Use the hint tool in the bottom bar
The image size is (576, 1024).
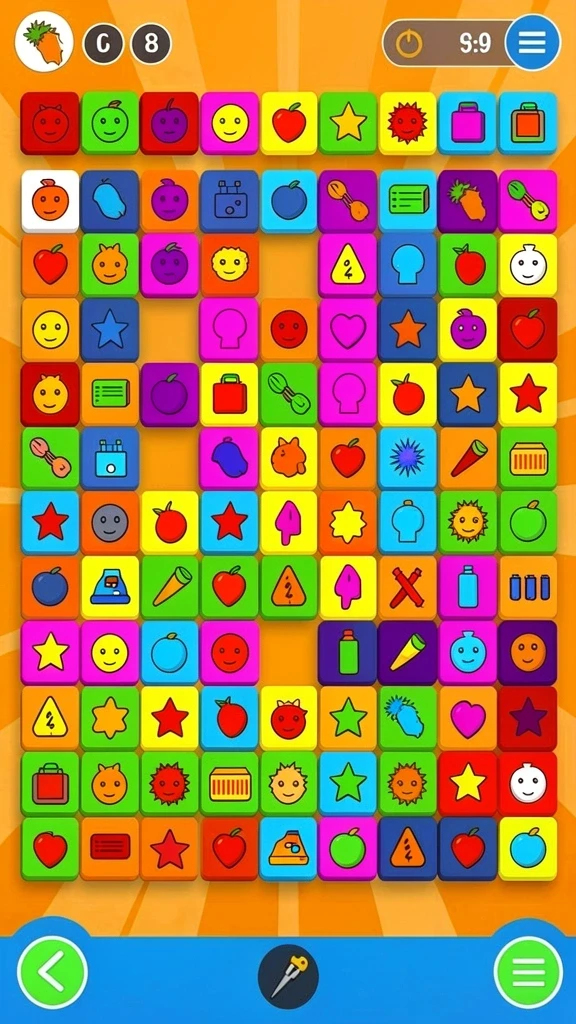[x=288, y=976]
